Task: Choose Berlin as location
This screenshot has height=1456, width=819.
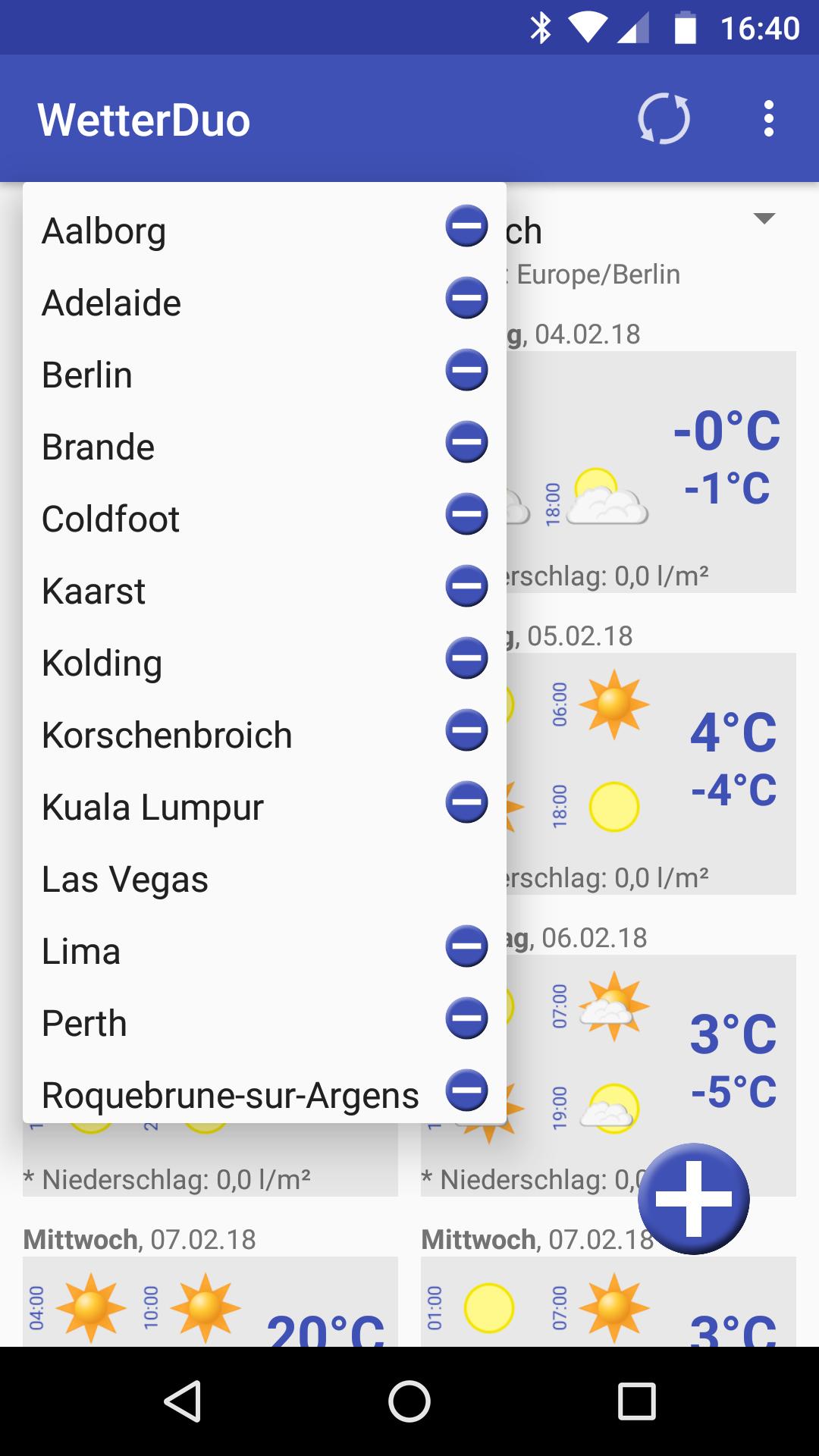Action: [x=87, y=375]
